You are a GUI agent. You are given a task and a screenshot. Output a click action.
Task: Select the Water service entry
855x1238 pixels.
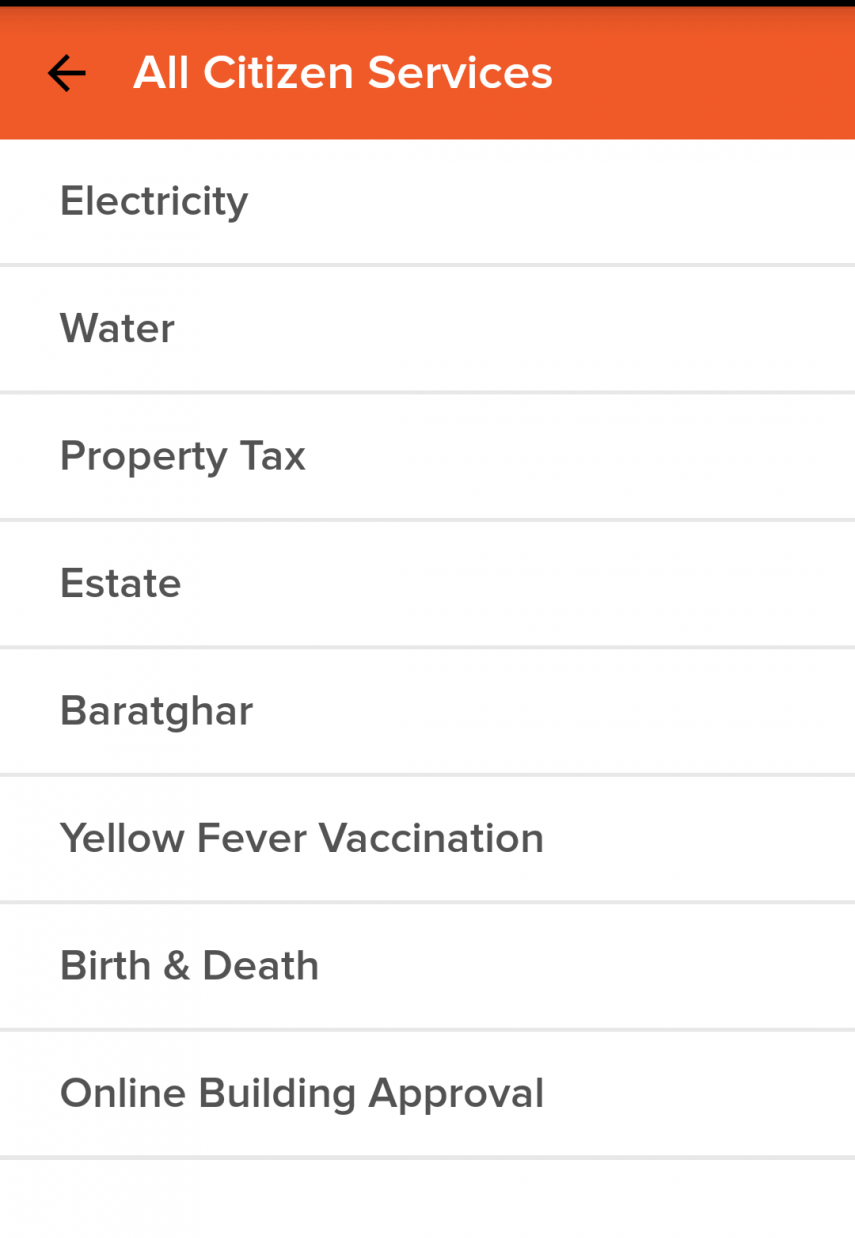click(x=117, y=328)
